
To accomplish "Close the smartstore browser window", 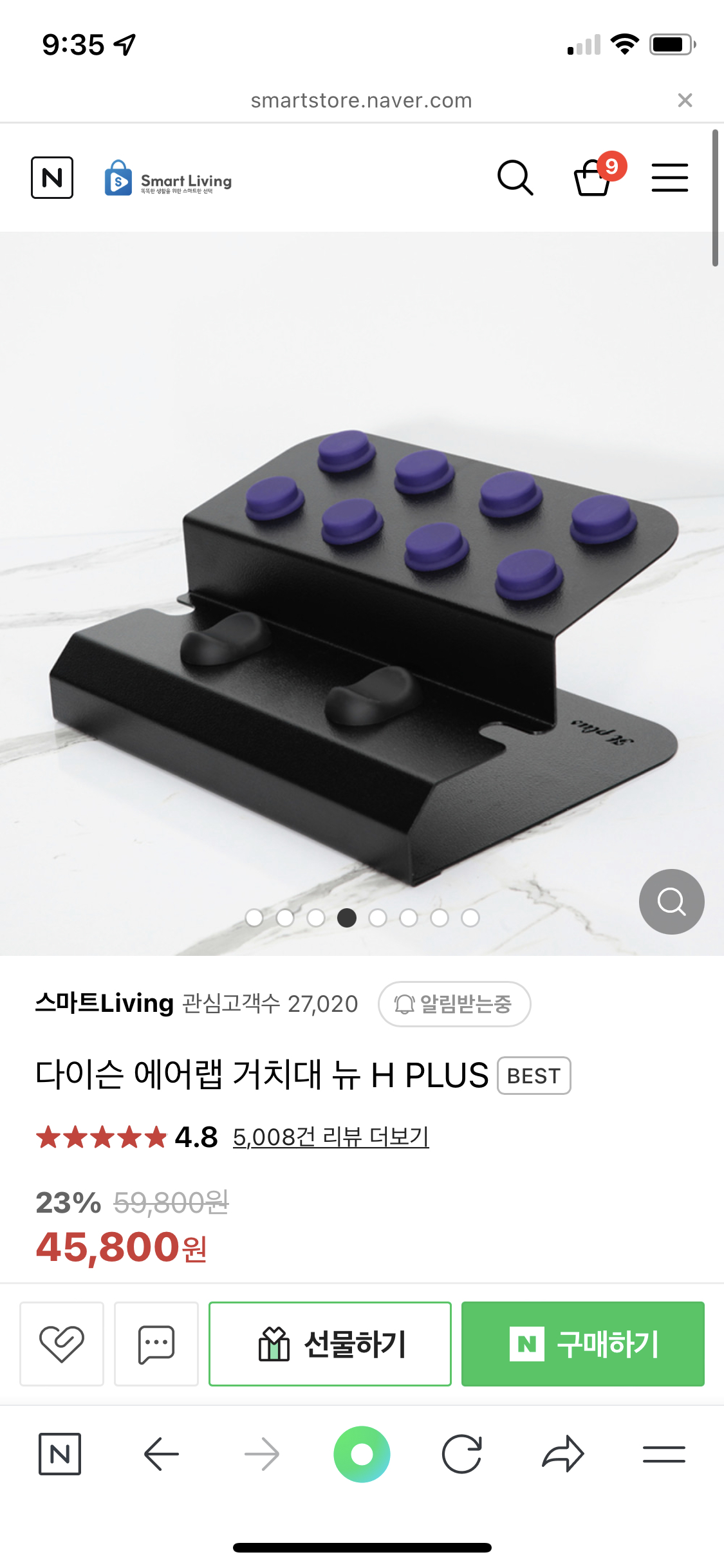I will pos(685,100).
